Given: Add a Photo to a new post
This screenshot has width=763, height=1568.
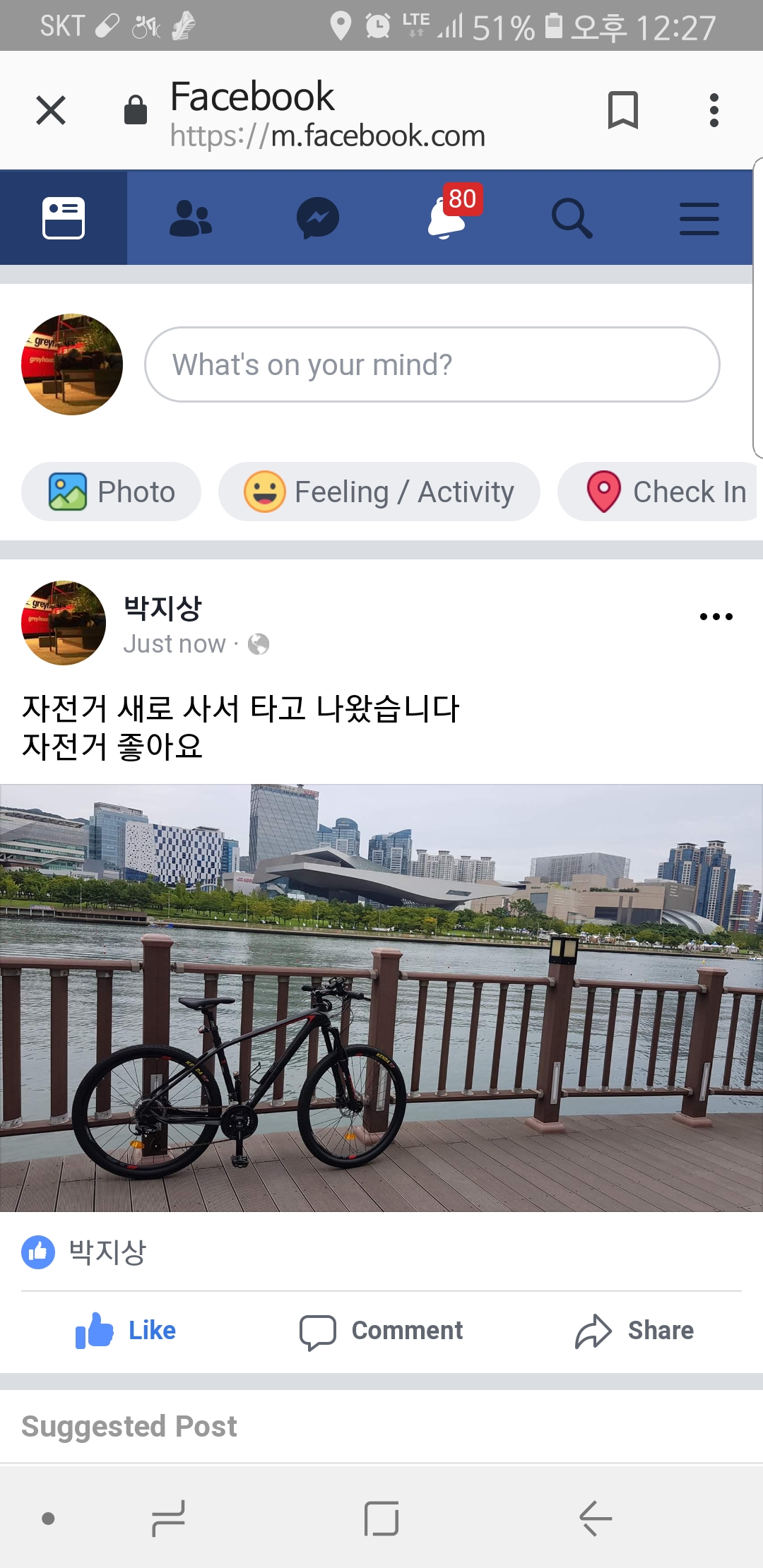Looking at the screenshot, I should pos(112,492).
